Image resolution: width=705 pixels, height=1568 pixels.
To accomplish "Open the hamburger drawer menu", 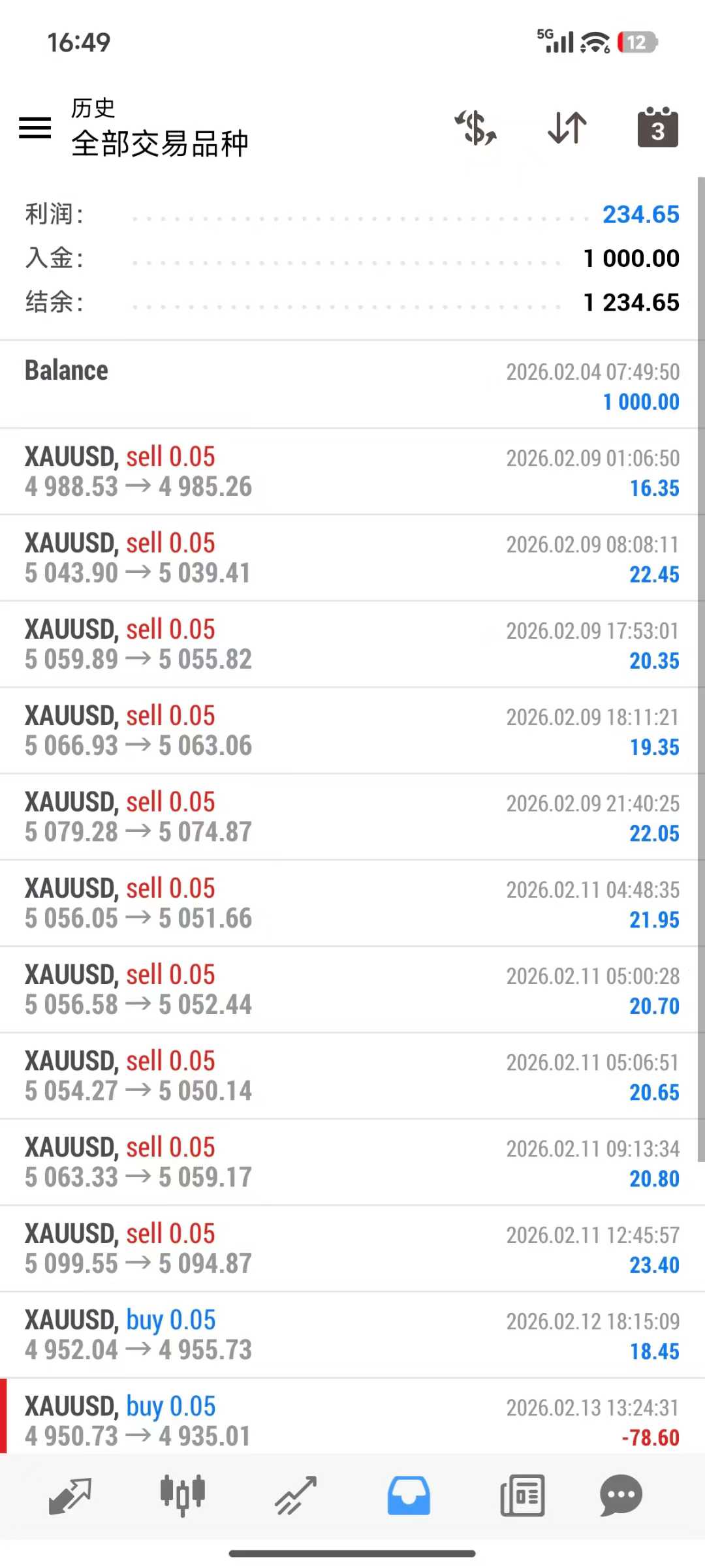I will (x=35, y=128).
